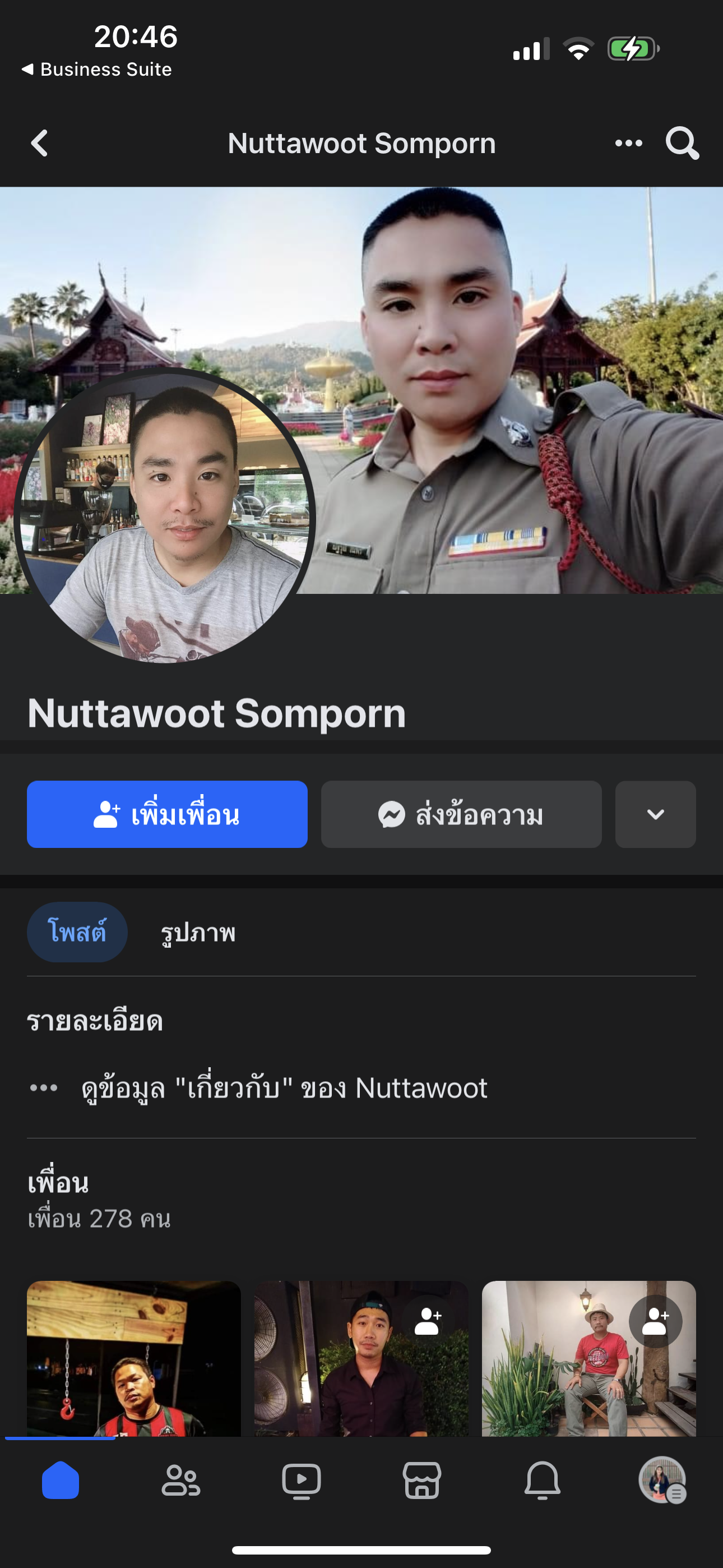Expand more actions with the chevron button
Viewport: 723px width, 1568px height.
[655, 814]
